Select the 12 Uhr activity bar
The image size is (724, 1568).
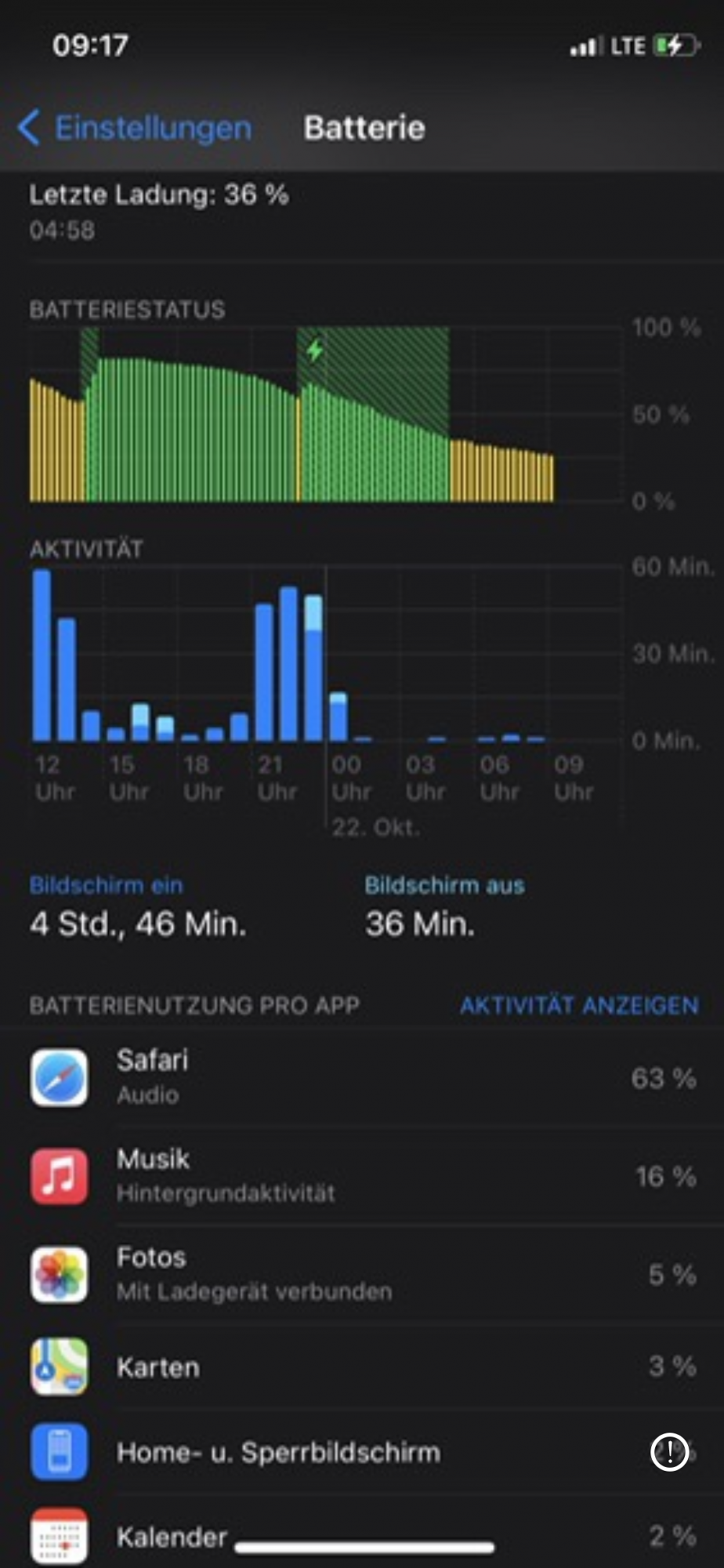(x=42, y=655)
